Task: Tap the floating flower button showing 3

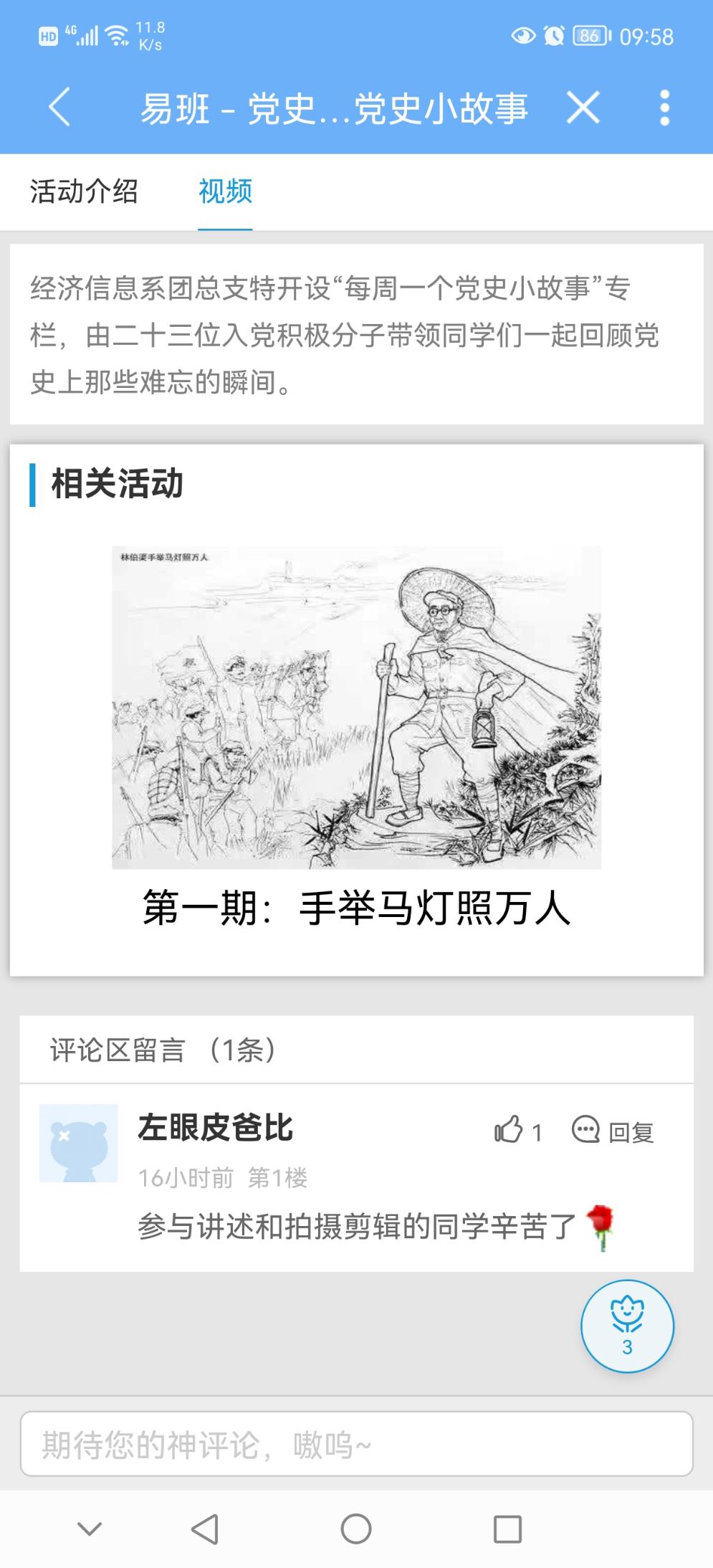Action: pyautogui.click(x=627, y=1326)
